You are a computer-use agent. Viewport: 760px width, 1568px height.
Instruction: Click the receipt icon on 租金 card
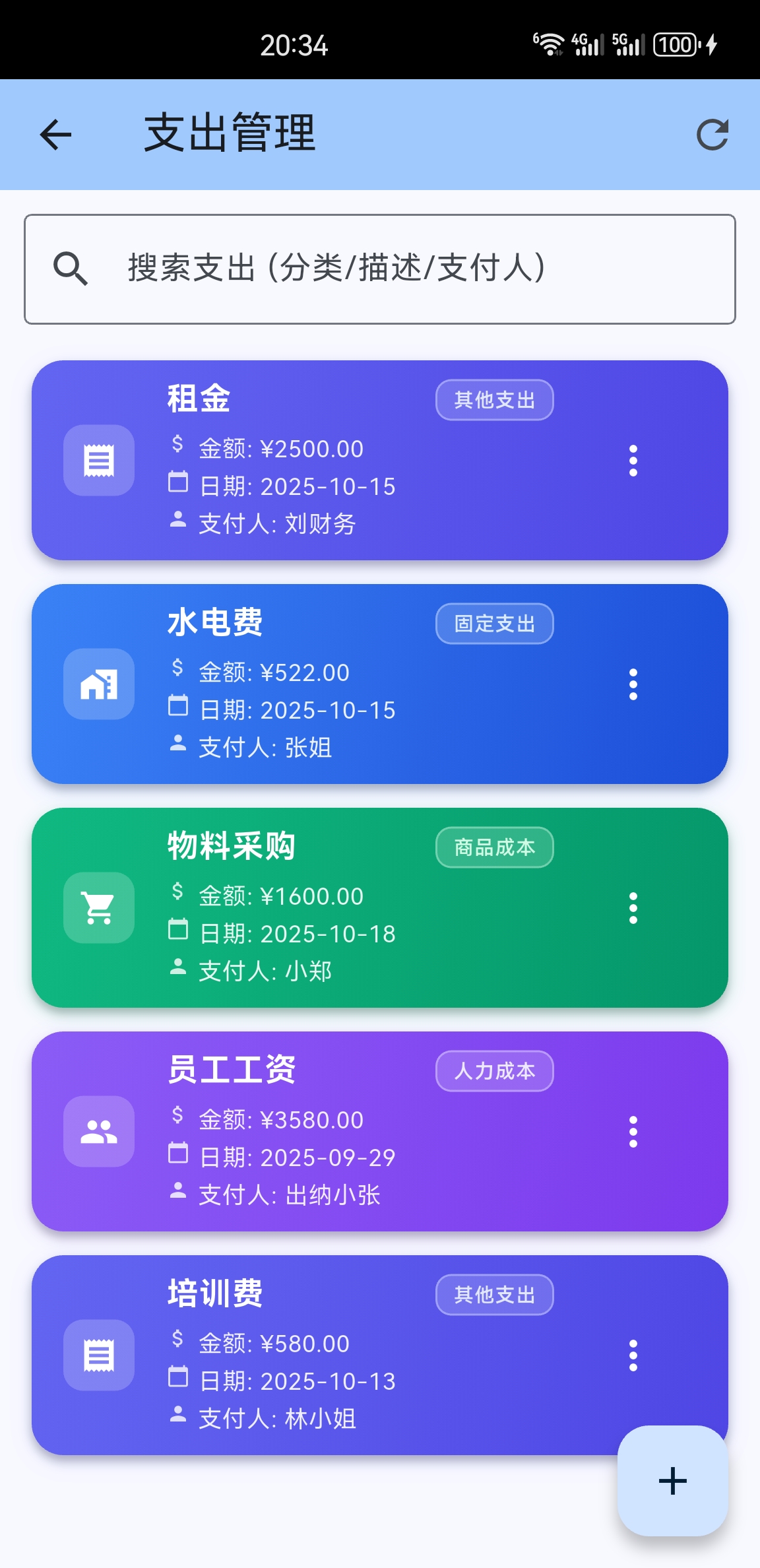[98, 460]
